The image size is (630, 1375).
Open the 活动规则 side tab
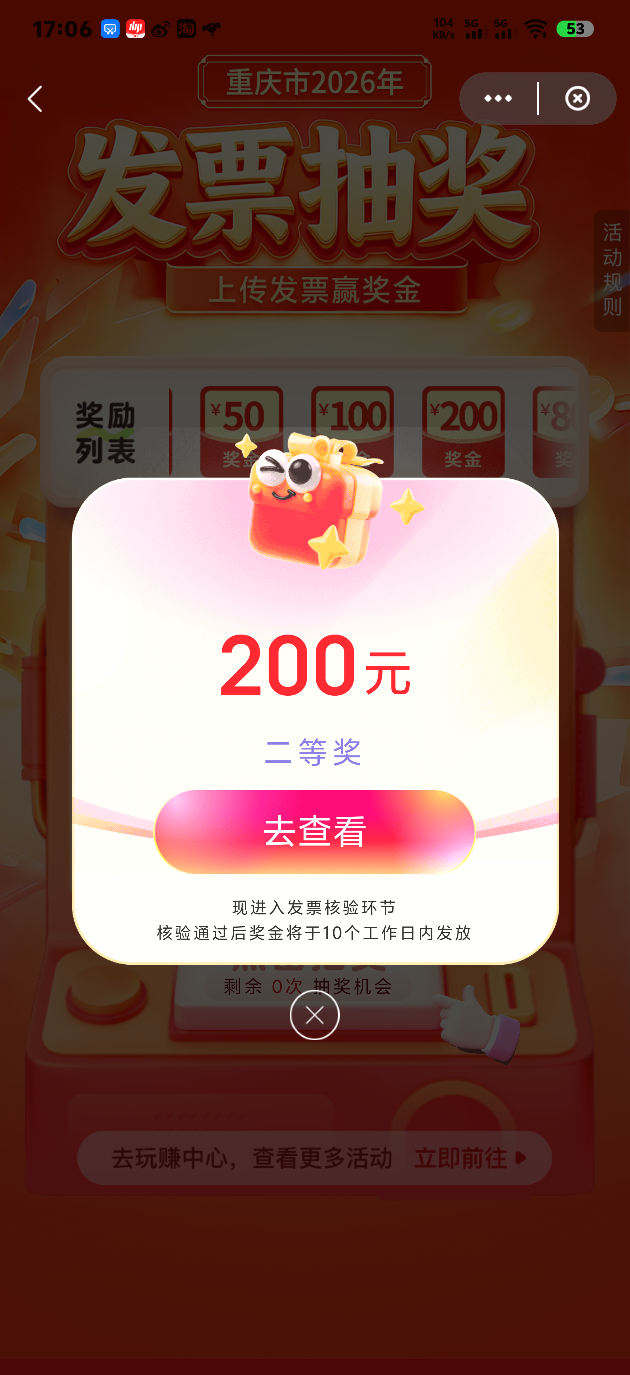[x=612, y=270]
